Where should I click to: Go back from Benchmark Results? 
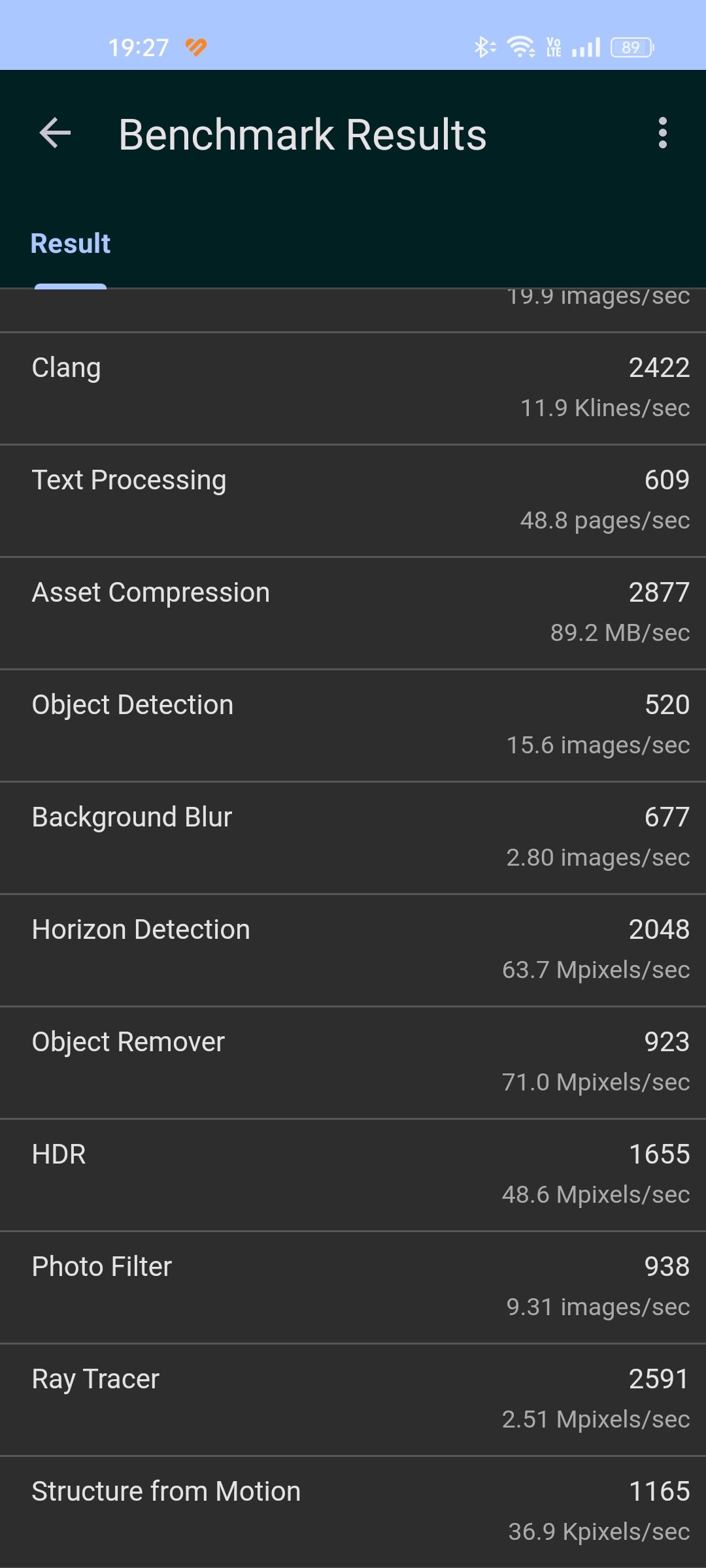pyautogui.click(x=55, y=133)
